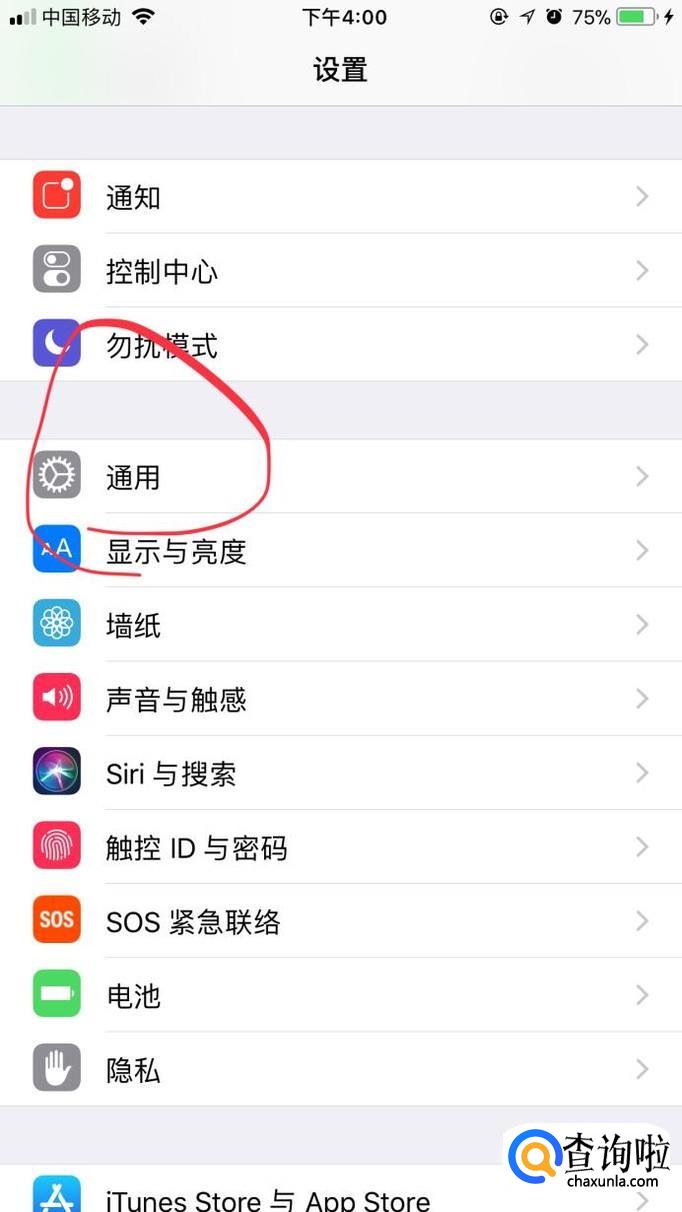Open the 通知 settings row
Viewport: 682px width, 1212px height.
click(x=341, y=197)
